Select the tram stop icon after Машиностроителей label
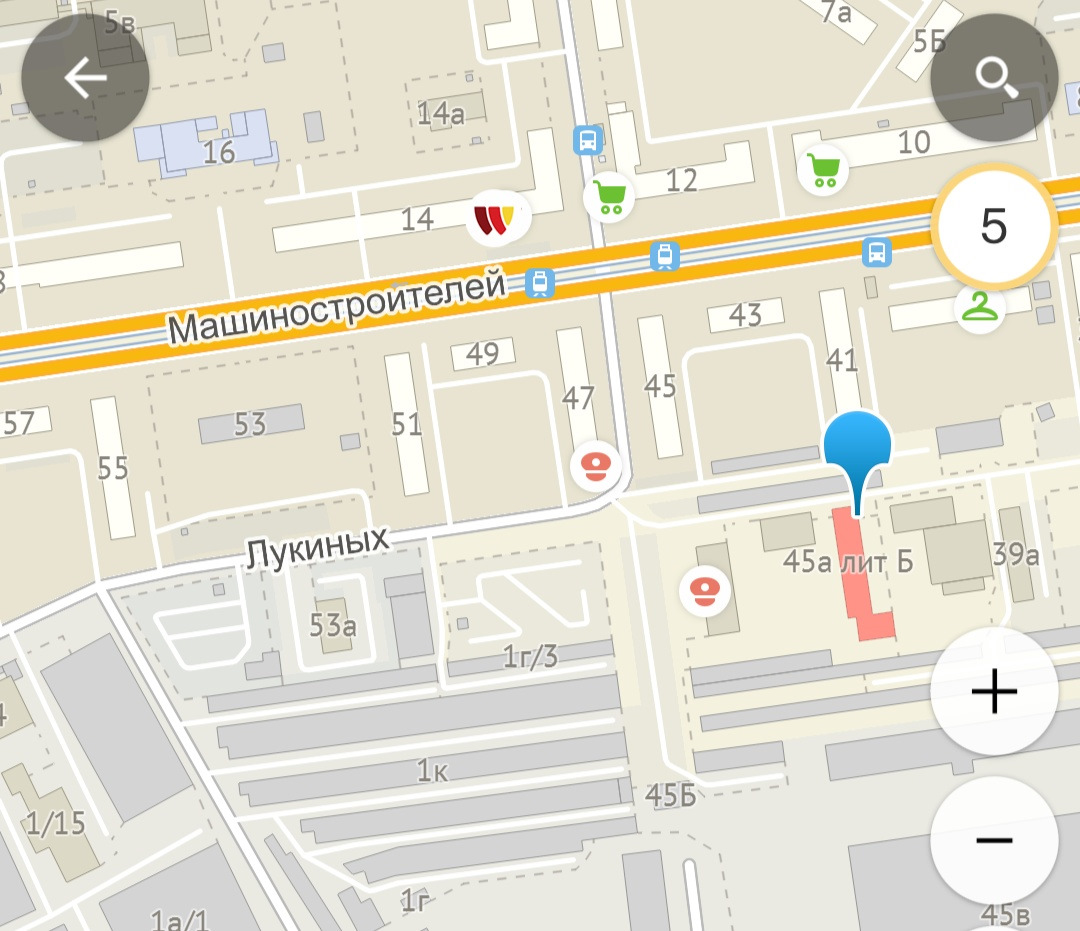 pyautogui.click(x=540, y=284)
